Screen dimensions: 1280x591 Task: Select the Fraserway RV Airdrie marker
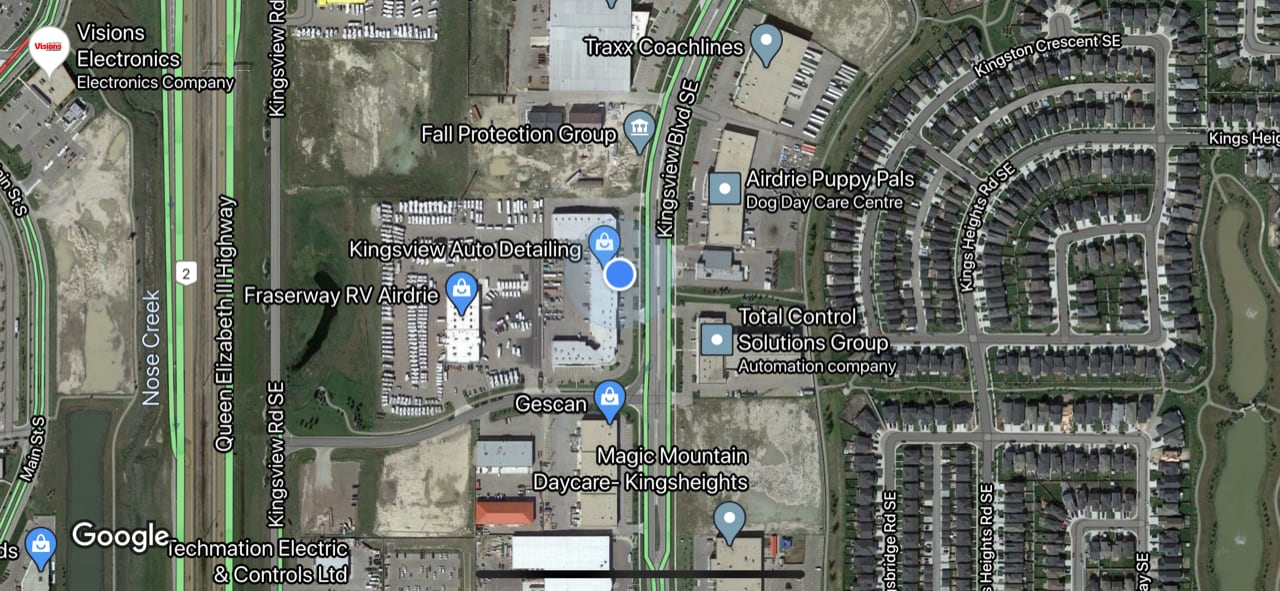point(461,290)
